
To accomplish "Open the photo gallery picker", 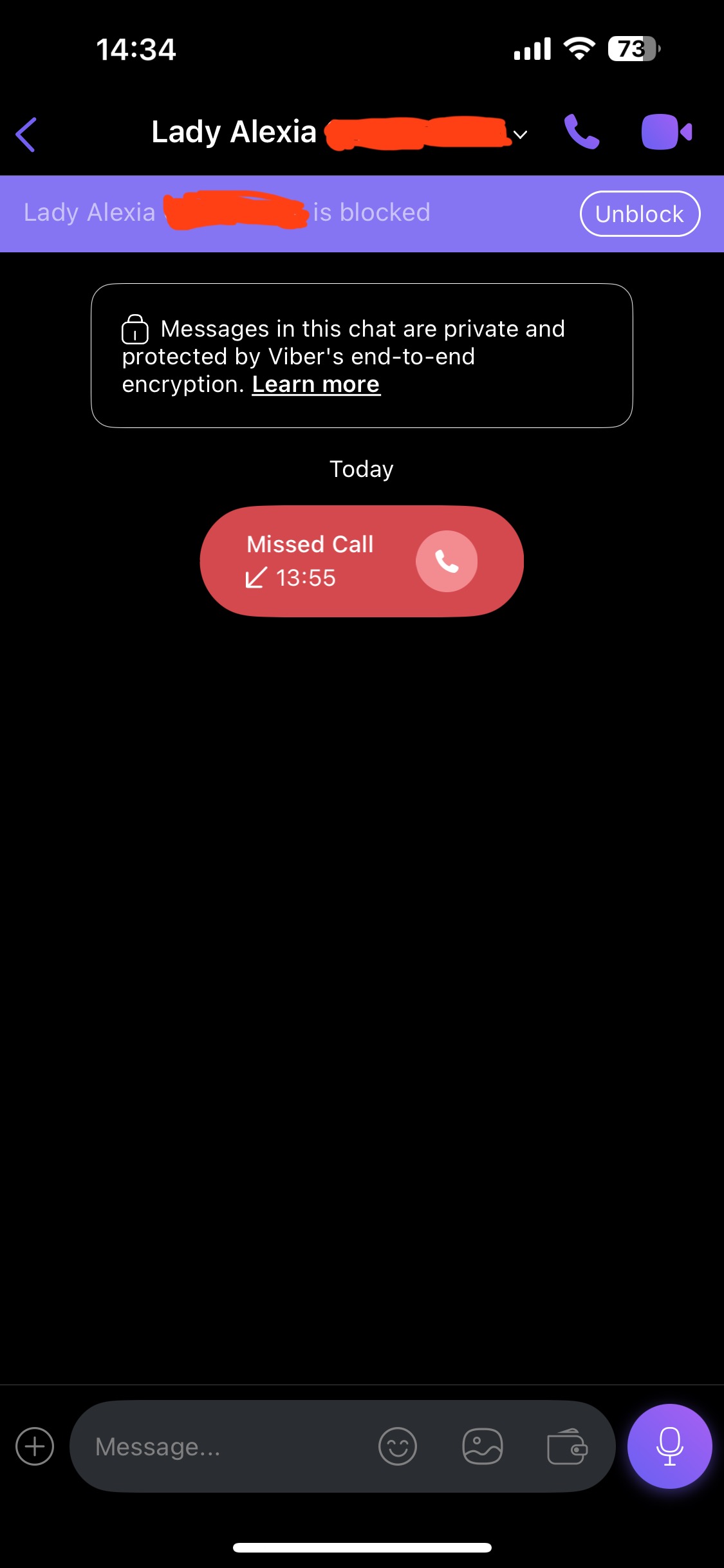I will click(x=482, y=1446).
